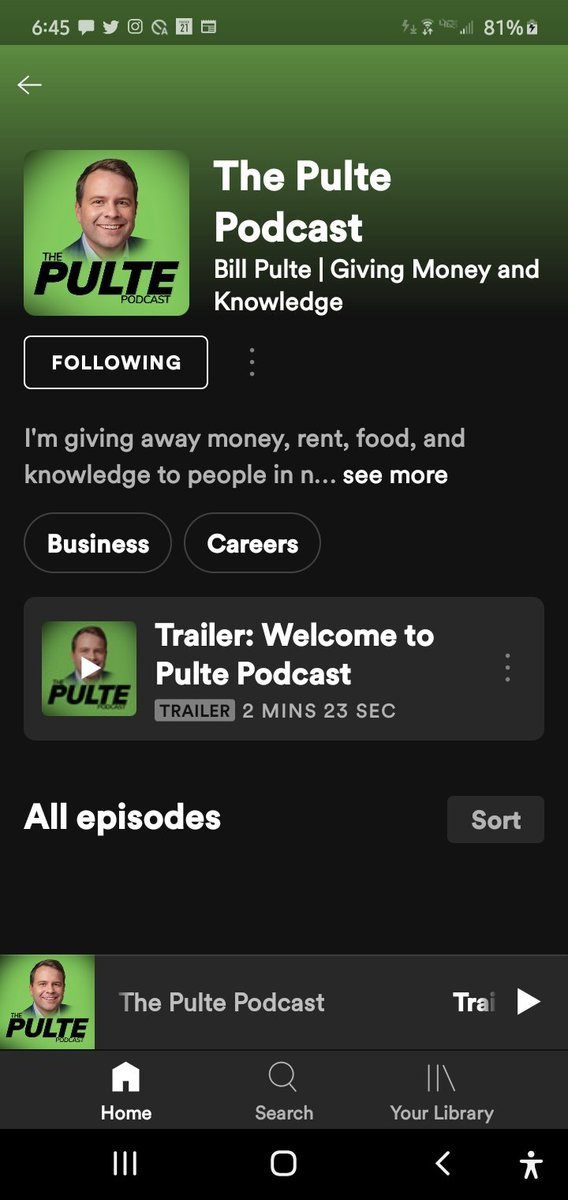Select the Careers category chip
Screen dimensions: 568x1200
click(252, 543)
